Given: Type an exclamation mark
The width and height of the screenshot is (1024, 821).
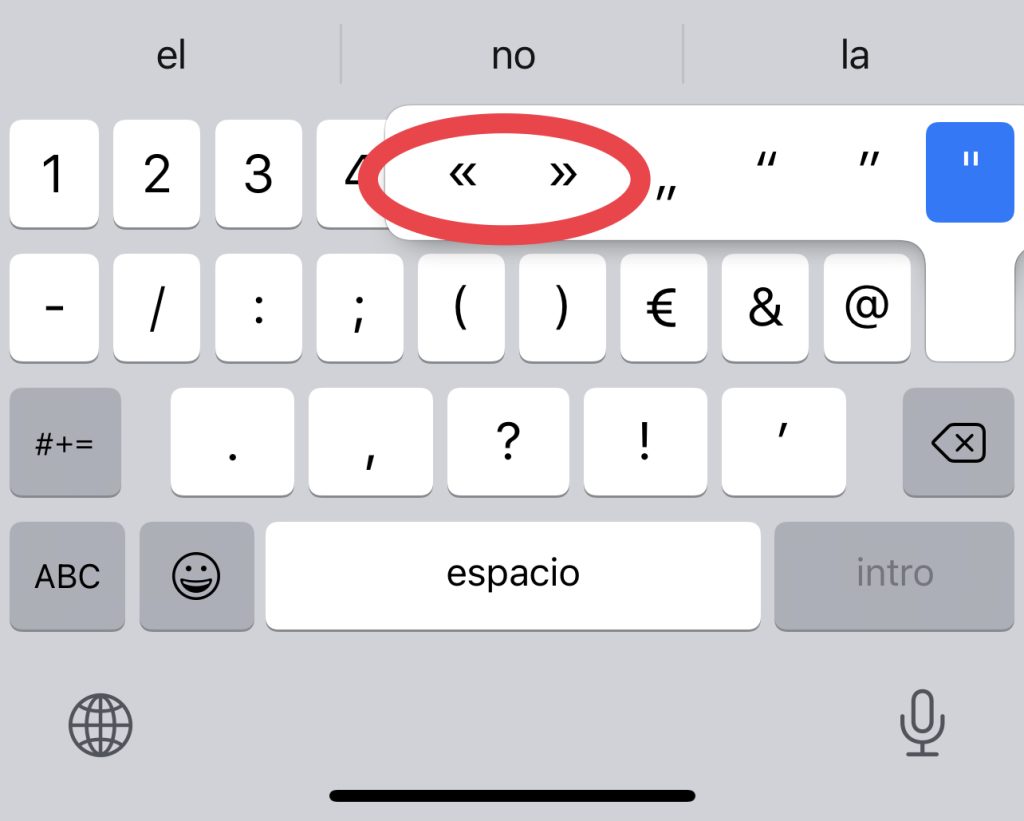Looking at the screenshot, I should point(645,442).
